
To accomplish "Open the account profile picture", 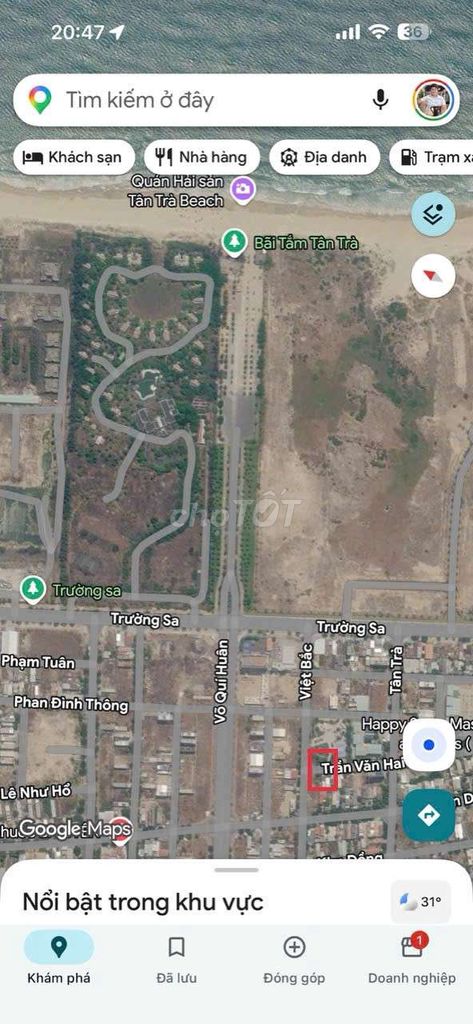I will tap(433, 100).
